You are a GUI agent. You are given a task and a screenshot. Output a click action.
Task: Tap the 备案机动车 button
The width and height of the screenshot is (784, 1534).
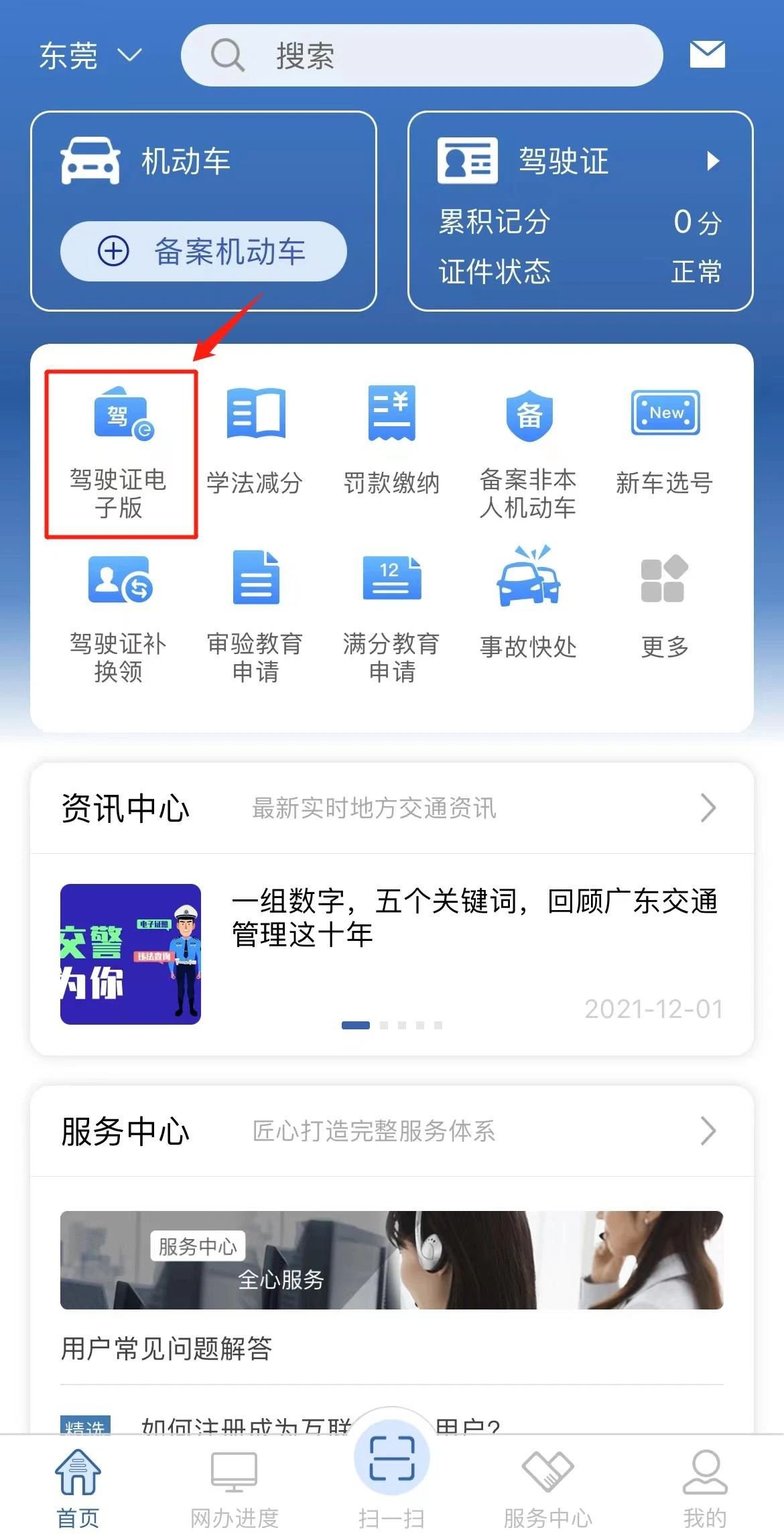(x=203, y=251)
